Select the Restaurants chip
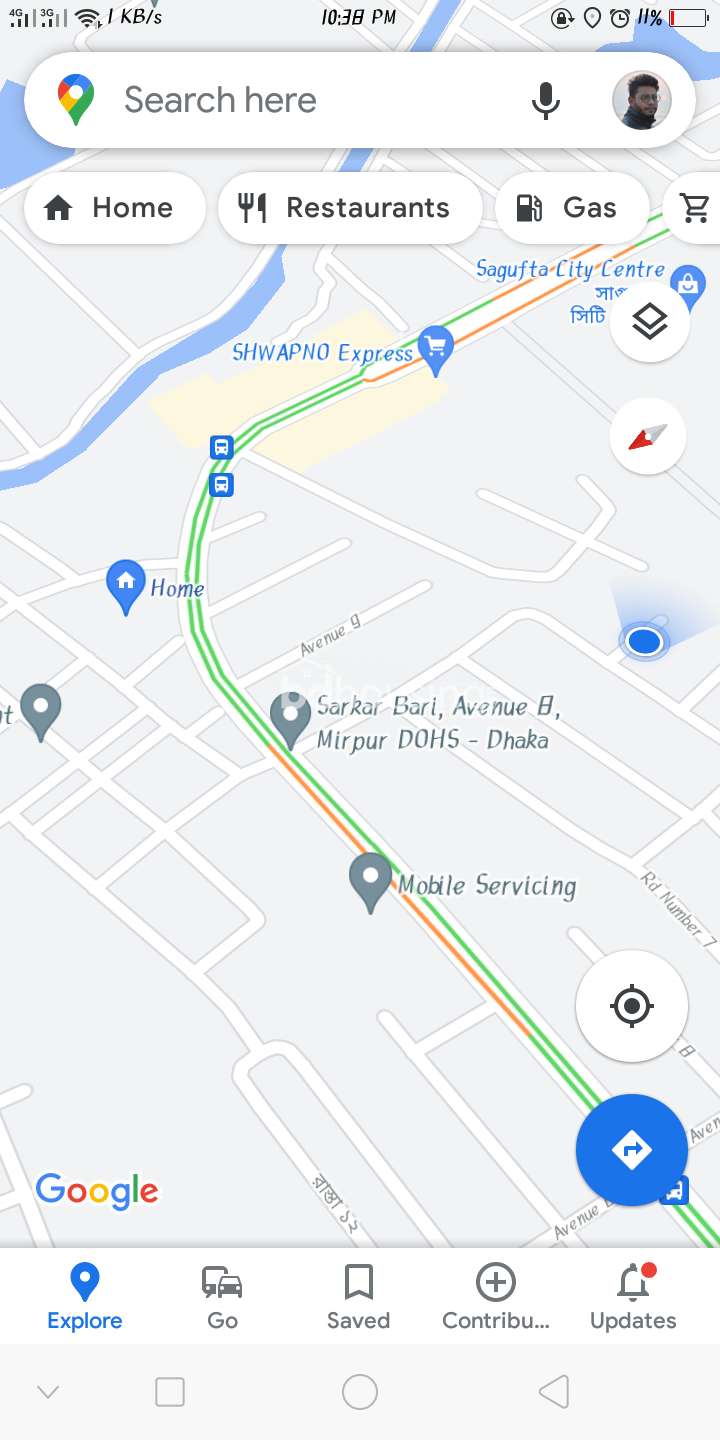720x1440 pixels. [x=349, y=208]
